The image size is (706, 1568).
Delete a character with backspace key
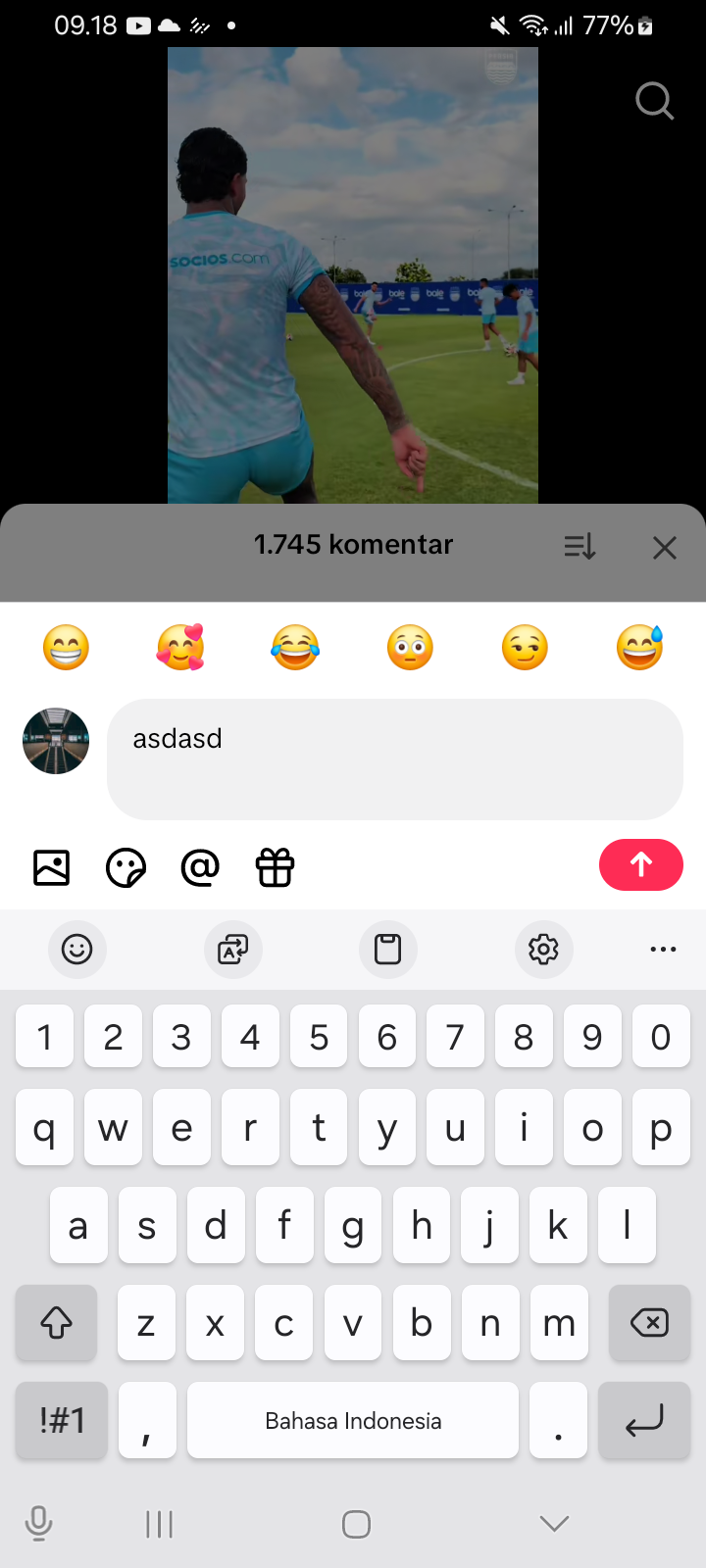[x=649, y=1323]
